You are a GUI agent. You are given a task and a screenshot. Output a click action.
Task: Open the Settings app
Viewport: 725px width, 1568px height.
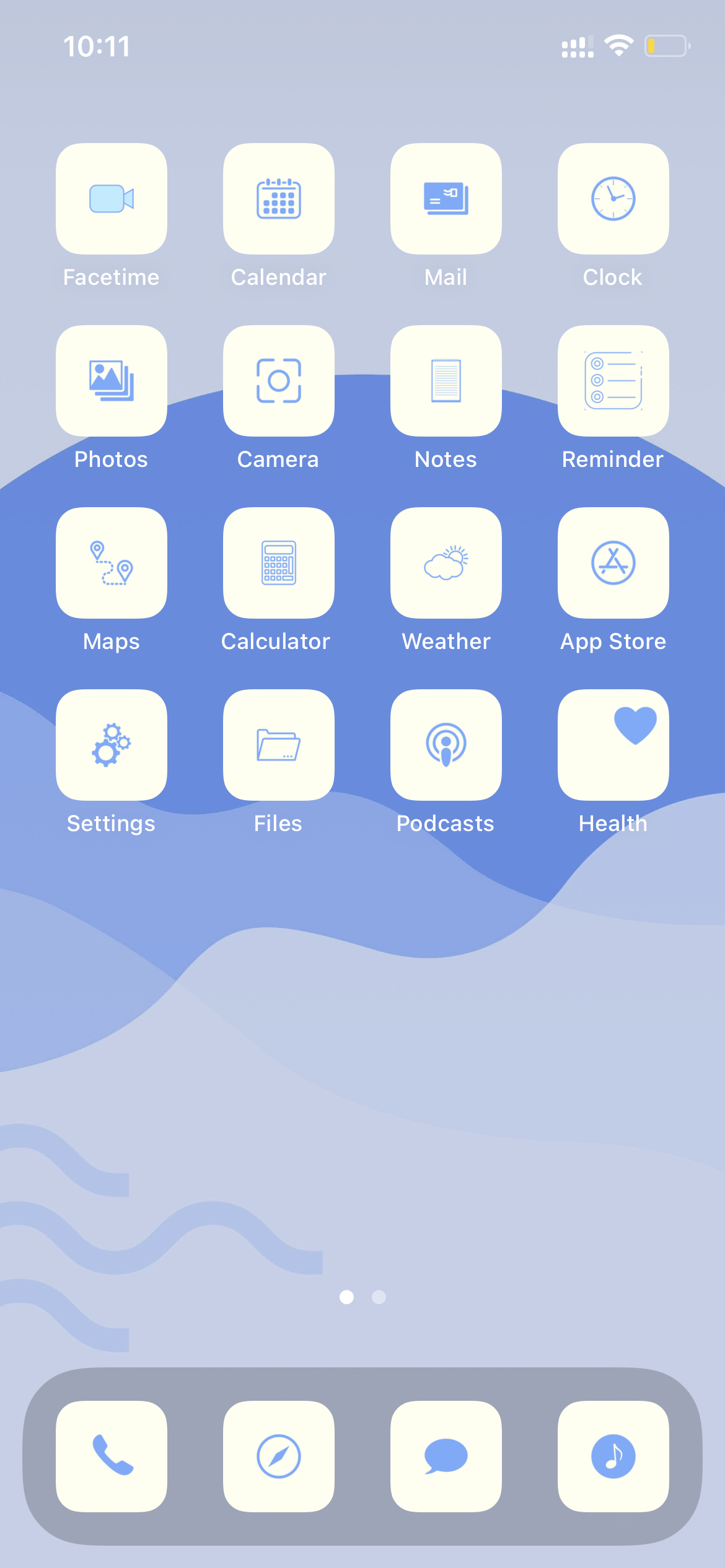(111, 744)
